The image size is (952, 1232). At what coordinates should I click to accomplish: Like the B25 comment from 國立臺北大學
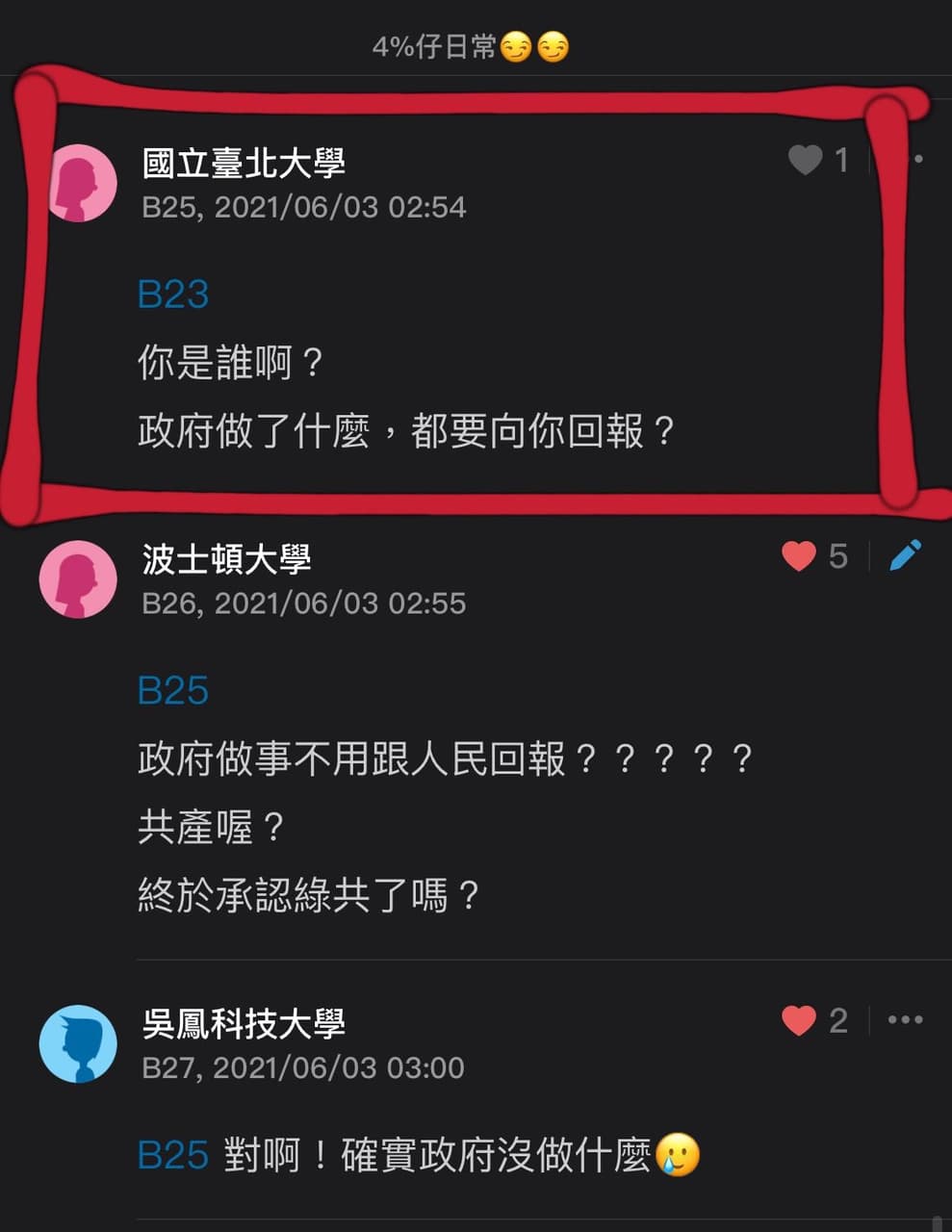pyautogui.click(x=805, y=160)
